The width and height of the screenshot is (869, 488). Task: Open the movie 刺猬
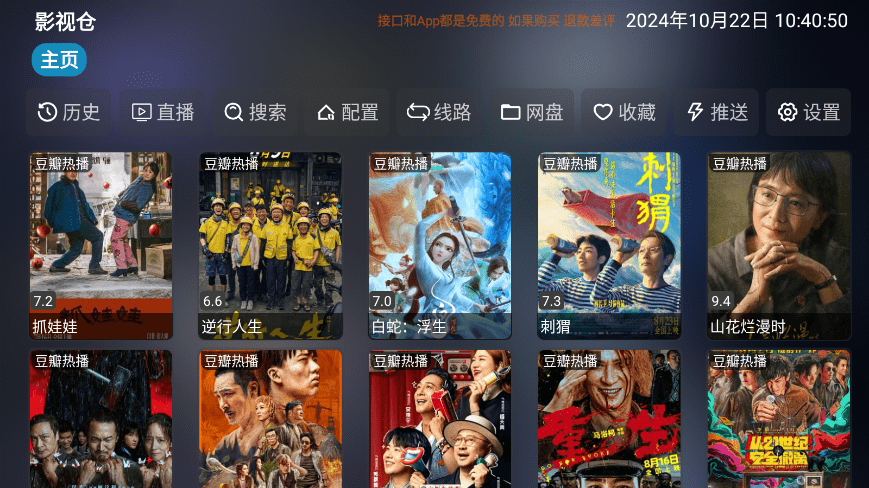pyautogui.click(x=609, y=245)
